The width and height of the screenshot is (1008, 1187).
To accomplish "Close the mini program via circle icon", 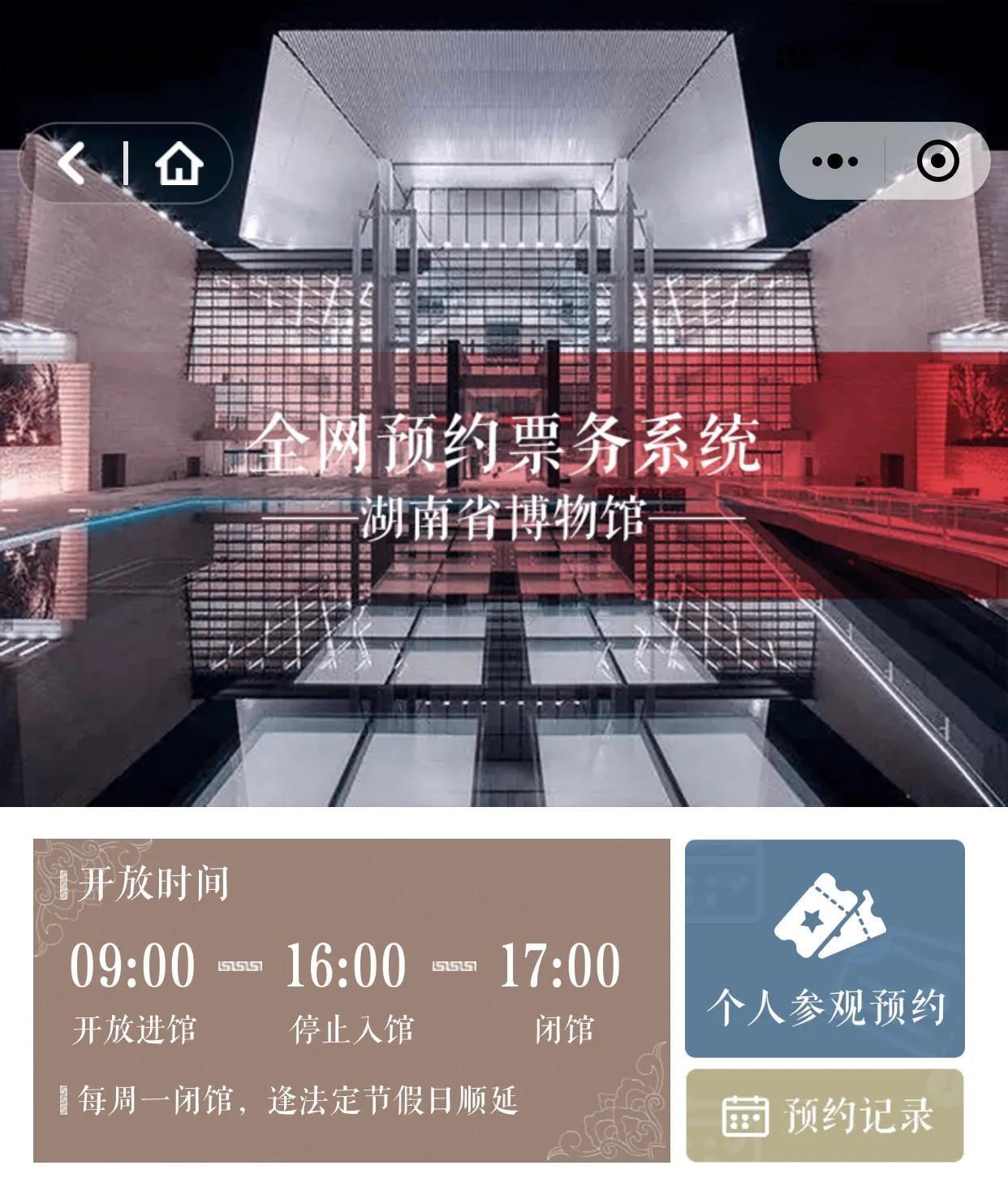I will point(937,161).
